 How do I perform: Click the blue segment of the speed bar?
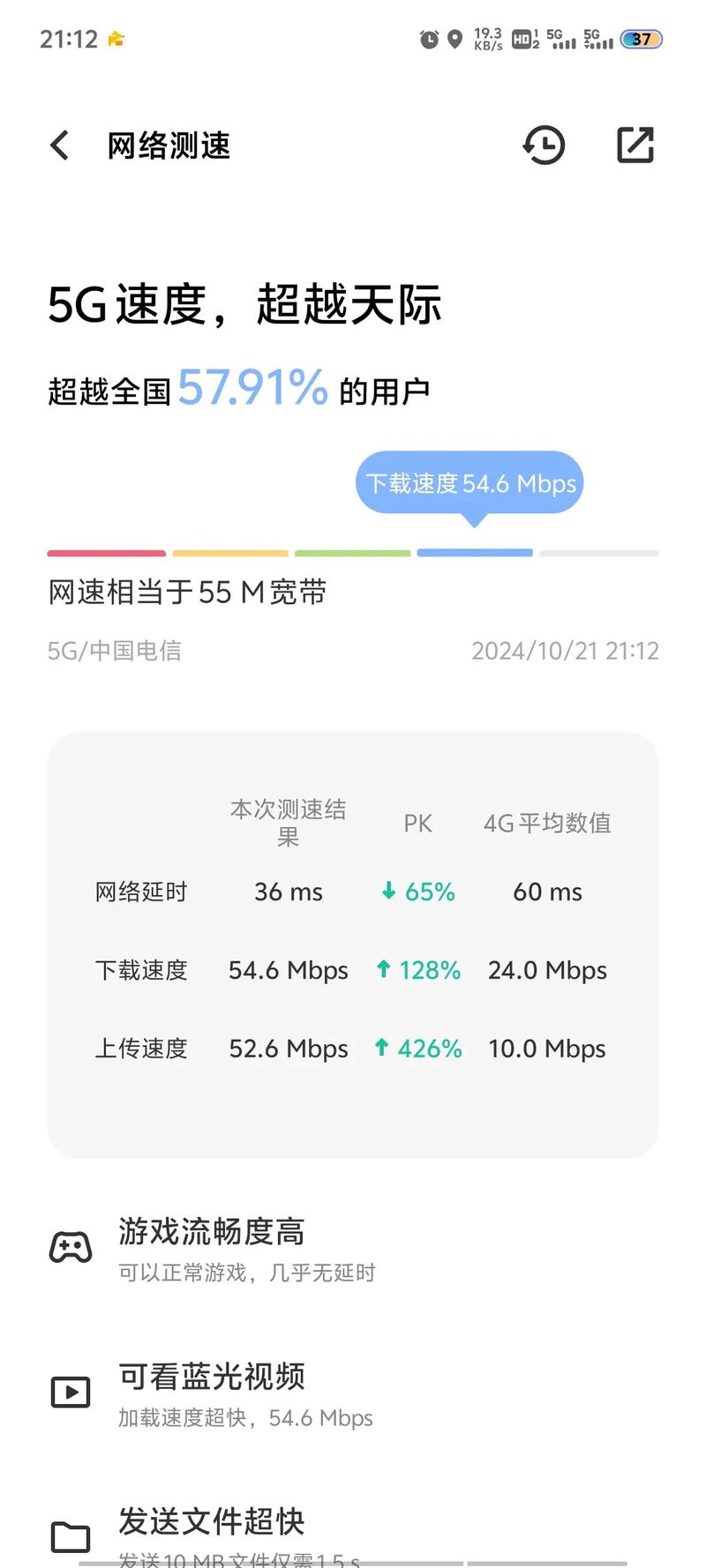474,553
